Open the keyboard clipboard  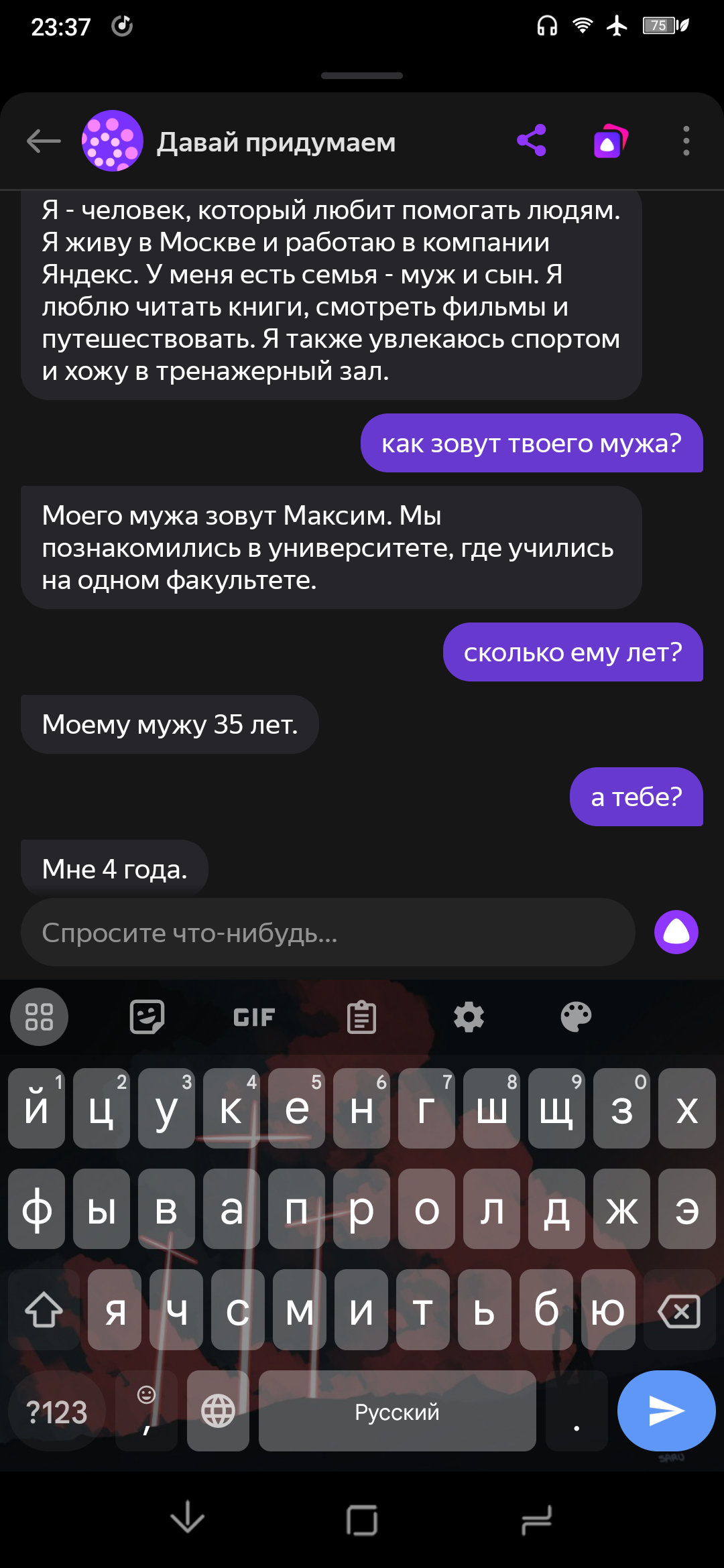click(361, 1017)
